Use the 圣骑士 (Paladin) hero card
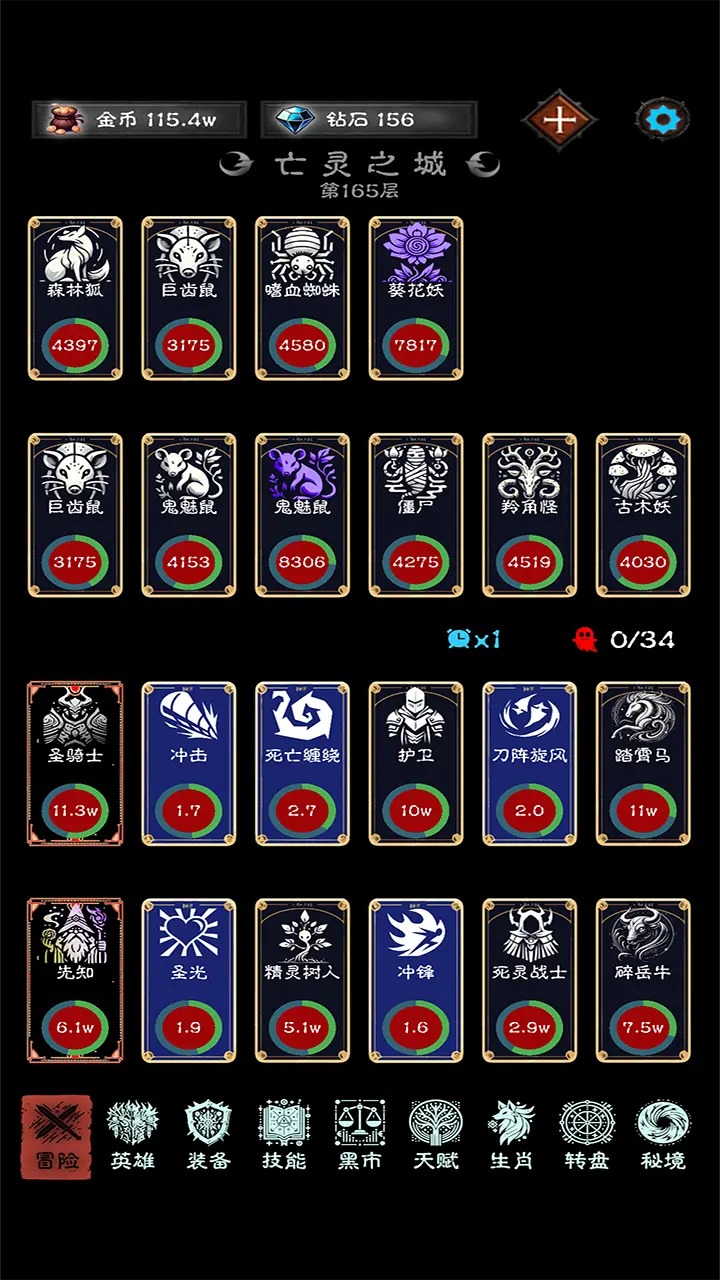The height and width of the screenshot is (1280, 720). [75, 760]
